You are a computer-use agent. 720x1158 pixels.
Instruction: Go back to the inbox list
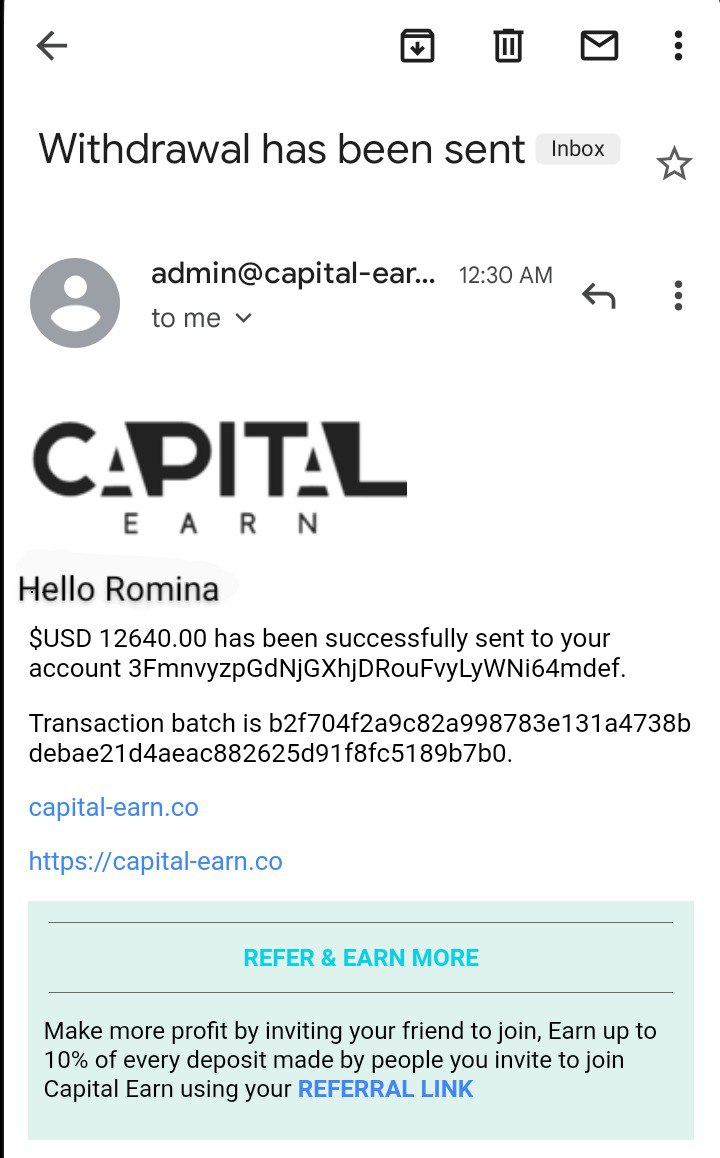(x=51, y=46)
